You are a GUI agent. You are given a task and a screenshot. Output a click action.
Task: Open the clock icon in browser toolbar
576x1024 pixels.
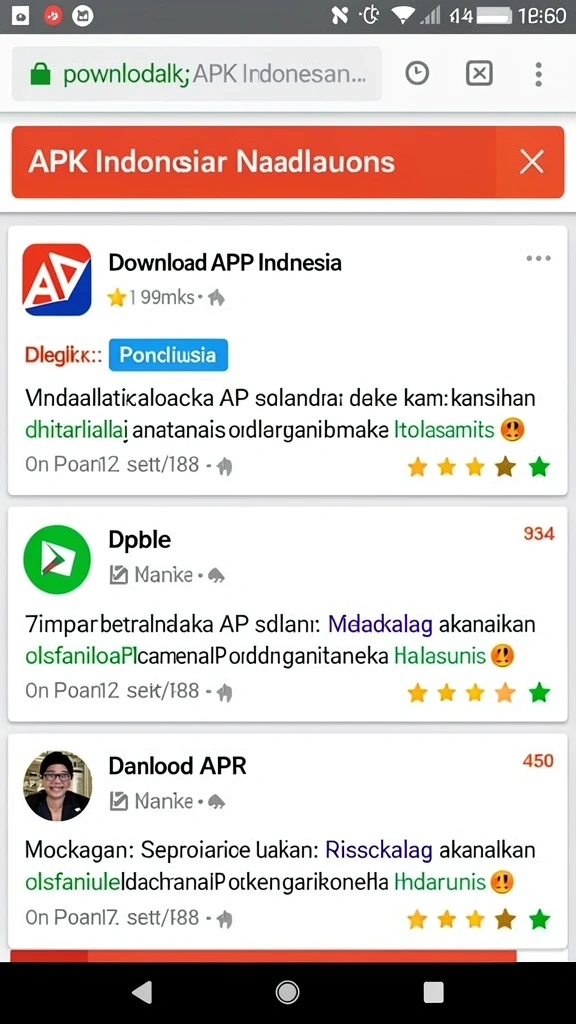coord(417,74)
